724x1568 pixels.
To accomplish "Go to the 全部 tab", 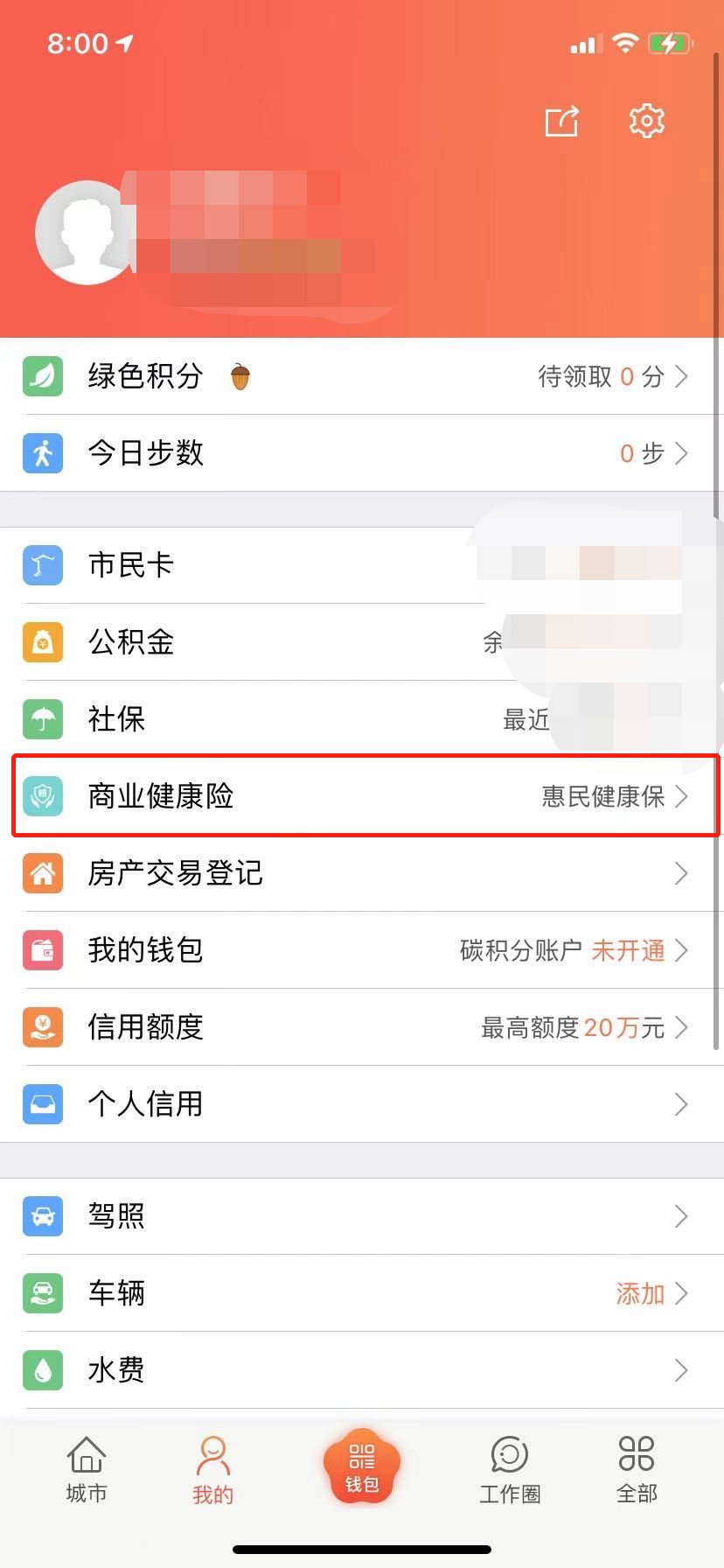I will pos(637,1470).
